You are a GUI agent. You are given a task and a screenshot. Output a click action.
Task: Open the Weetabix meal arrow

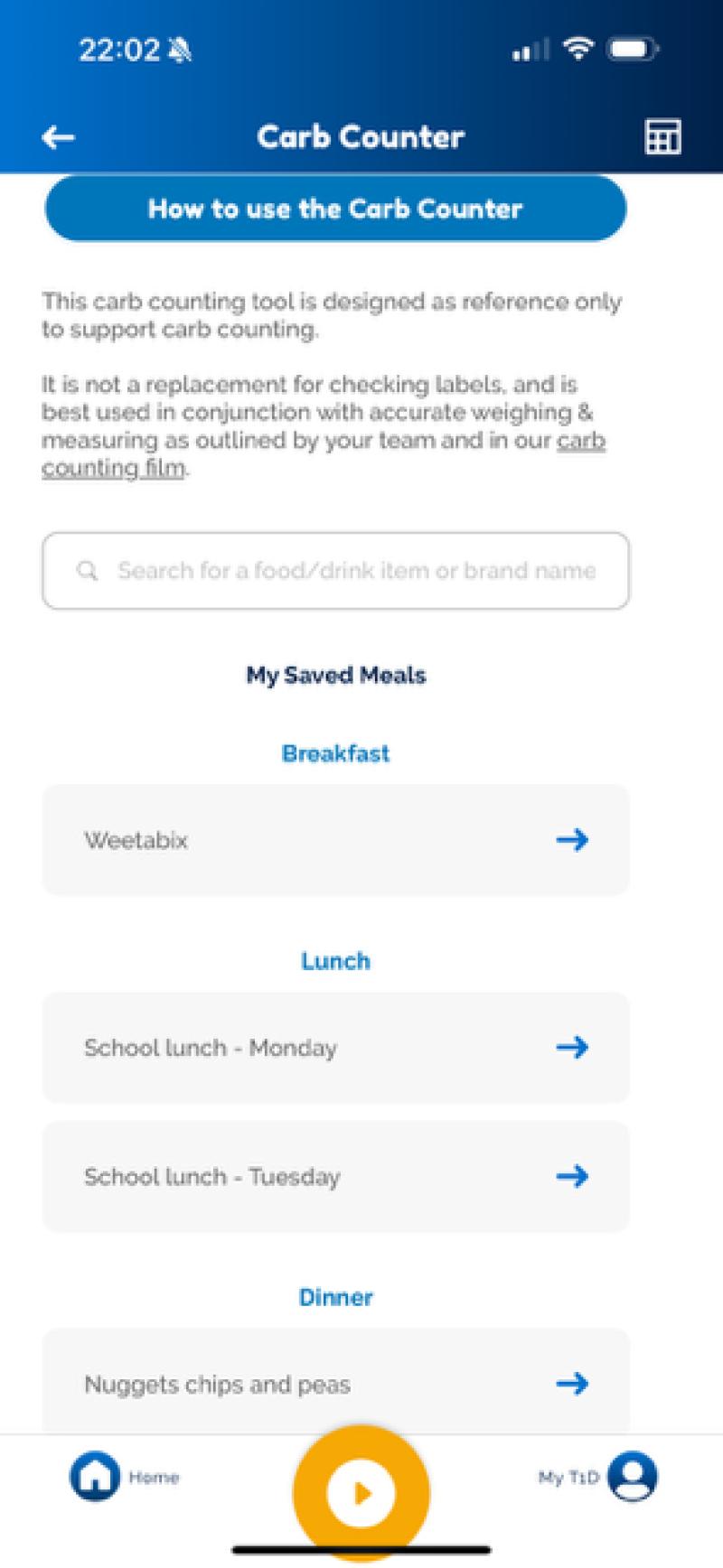point(571,840)
